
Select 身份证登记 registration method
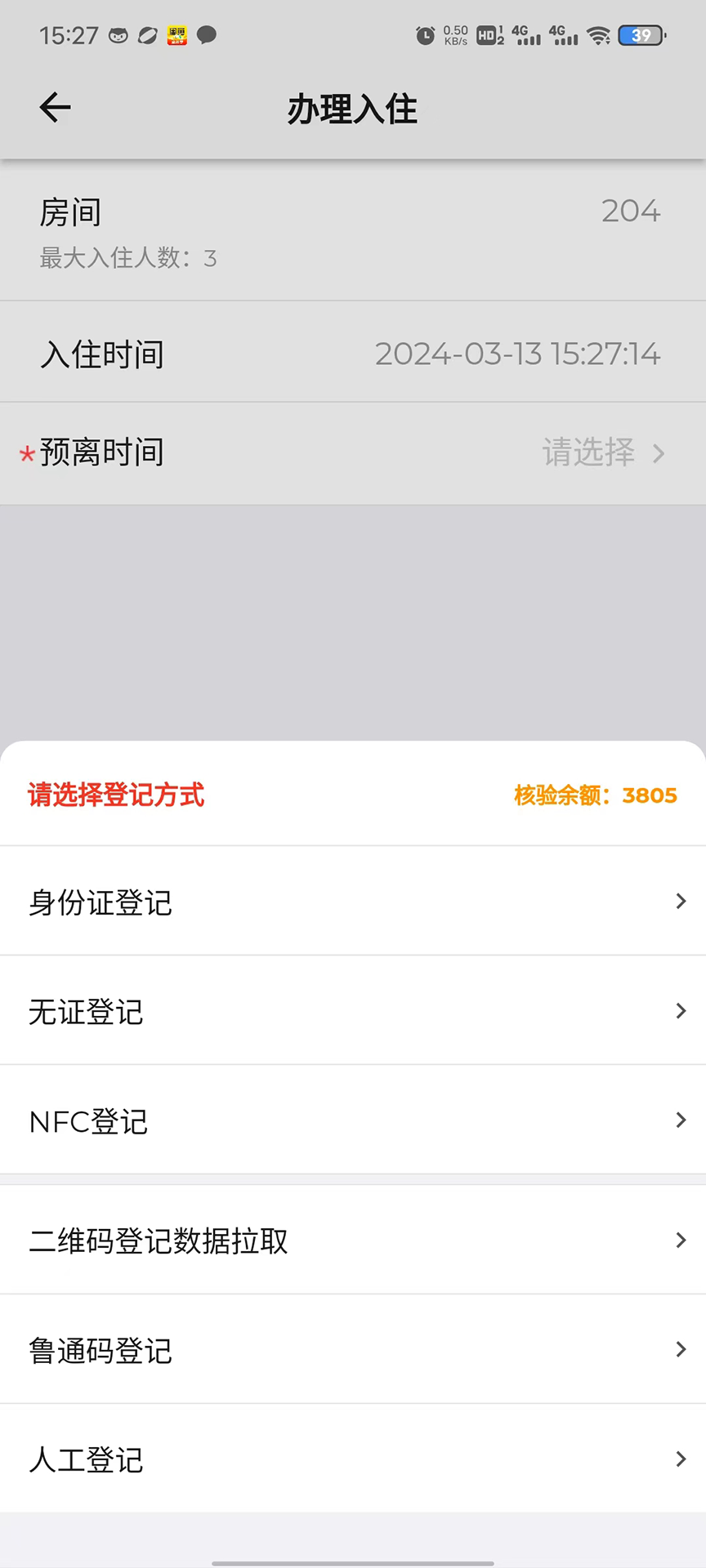click(x=353, y=902)
